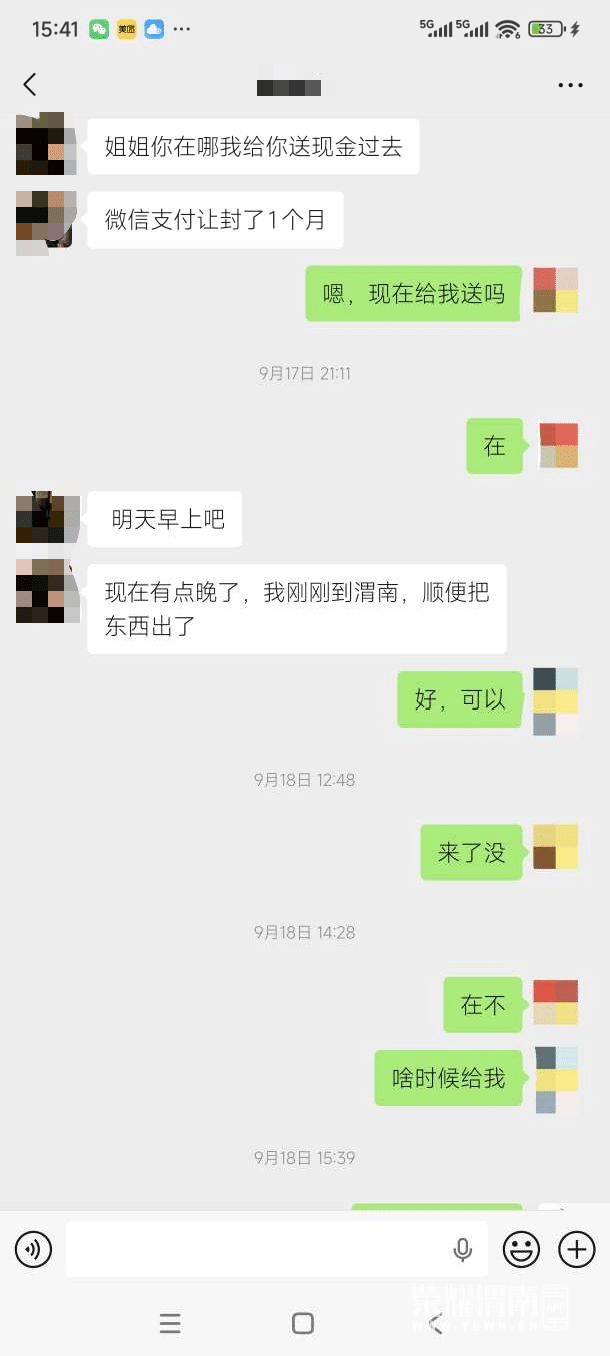Open the chat info overflow menu
610x1356 pixels.
tap(570, 86)
